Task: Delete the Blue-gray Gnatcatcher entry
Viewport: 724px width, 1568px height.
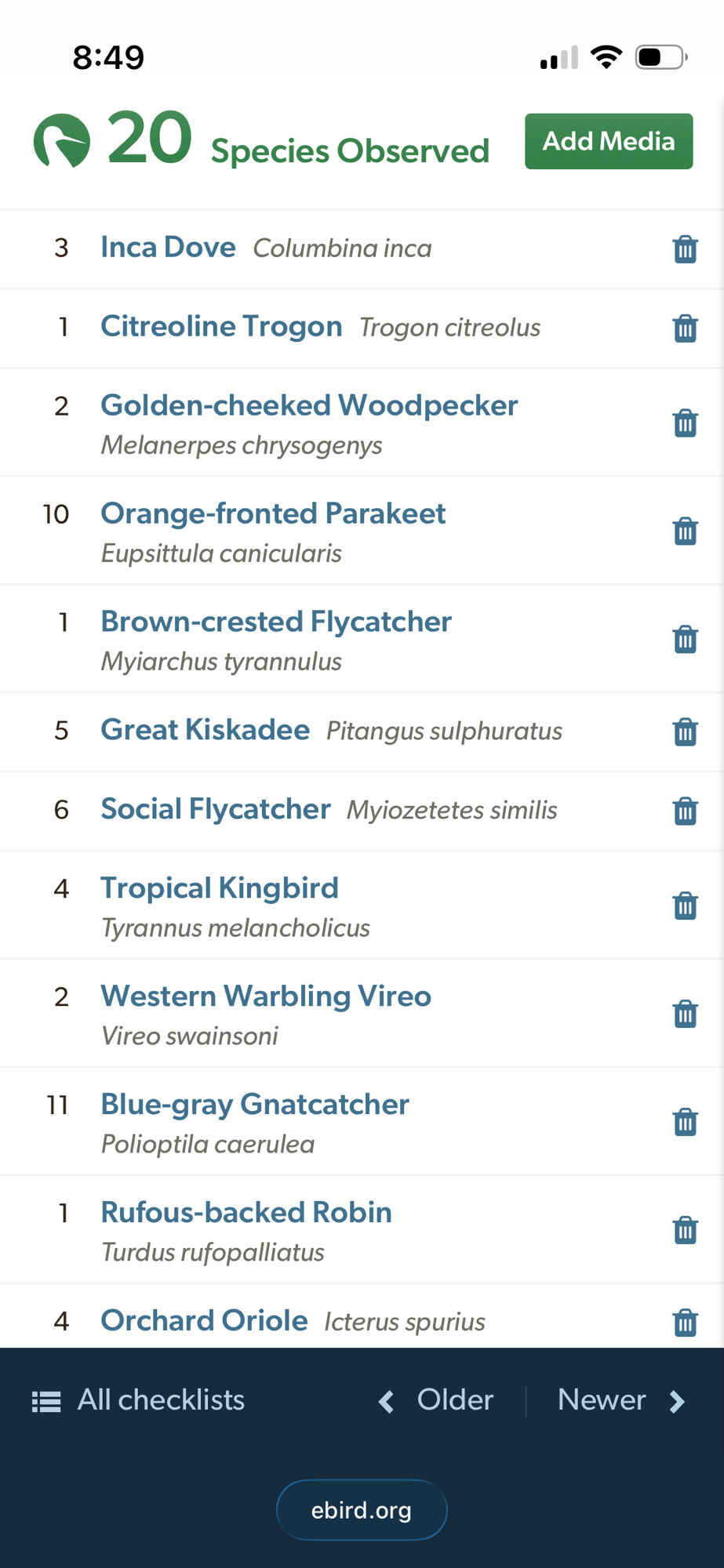Action: coord(685,1122)
